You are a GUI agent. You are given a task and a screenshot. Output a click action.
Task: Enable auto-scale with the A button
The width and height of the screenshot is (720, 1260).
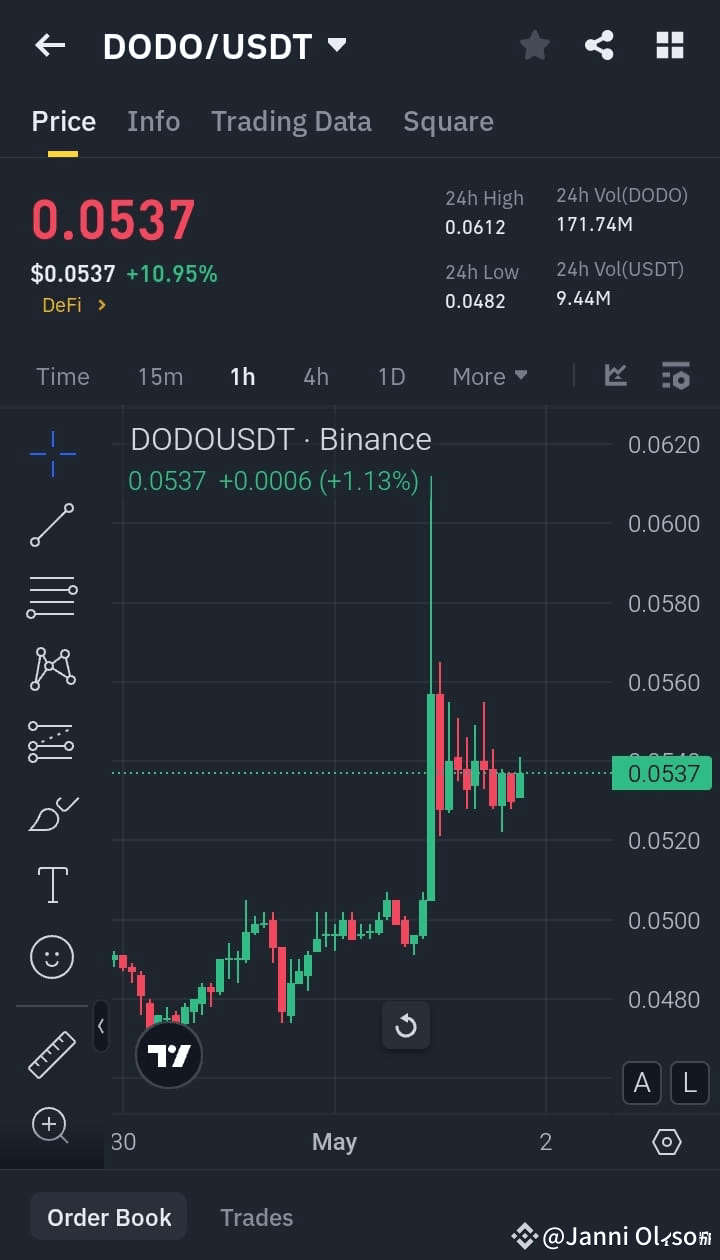pyautogui.click(x=642, y=1083)
